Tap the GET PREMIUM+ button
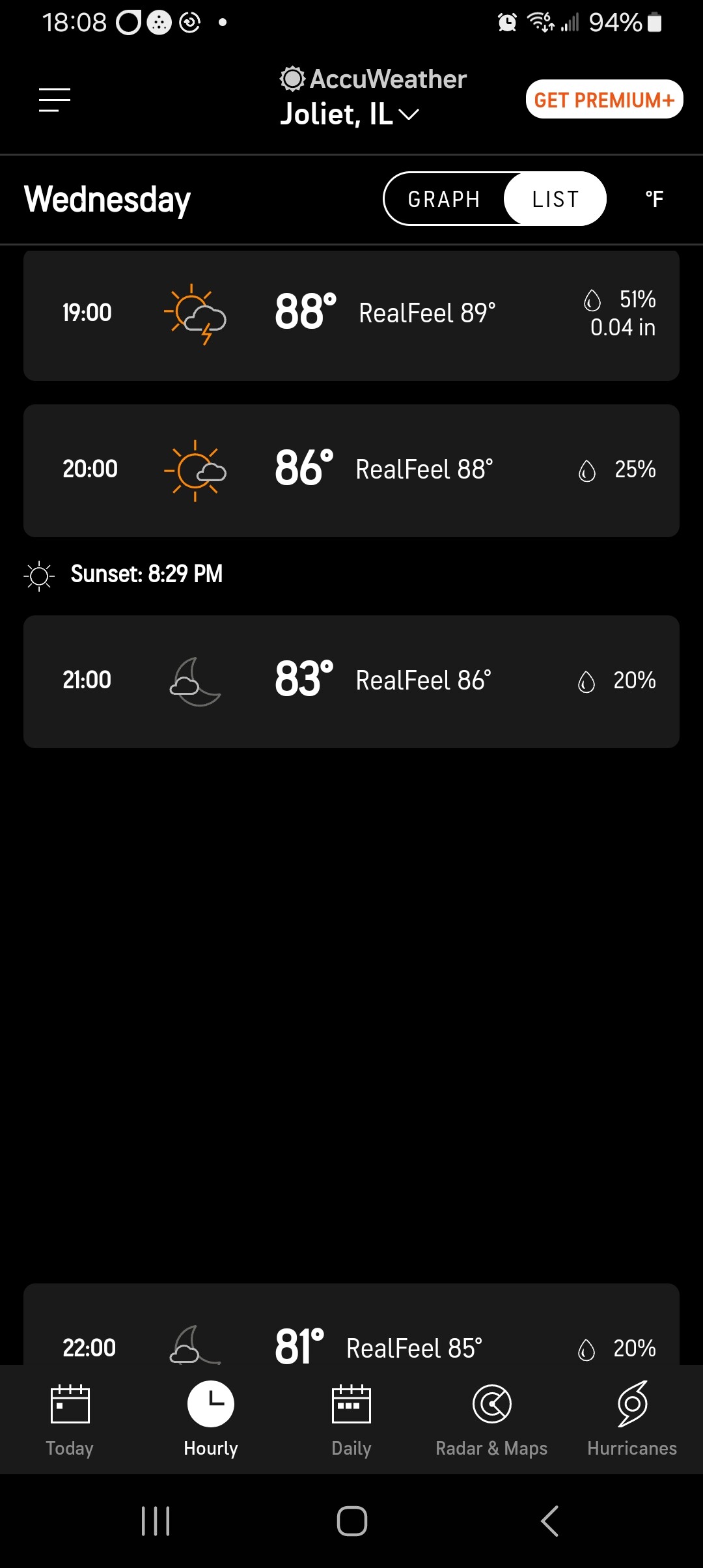 604,100
